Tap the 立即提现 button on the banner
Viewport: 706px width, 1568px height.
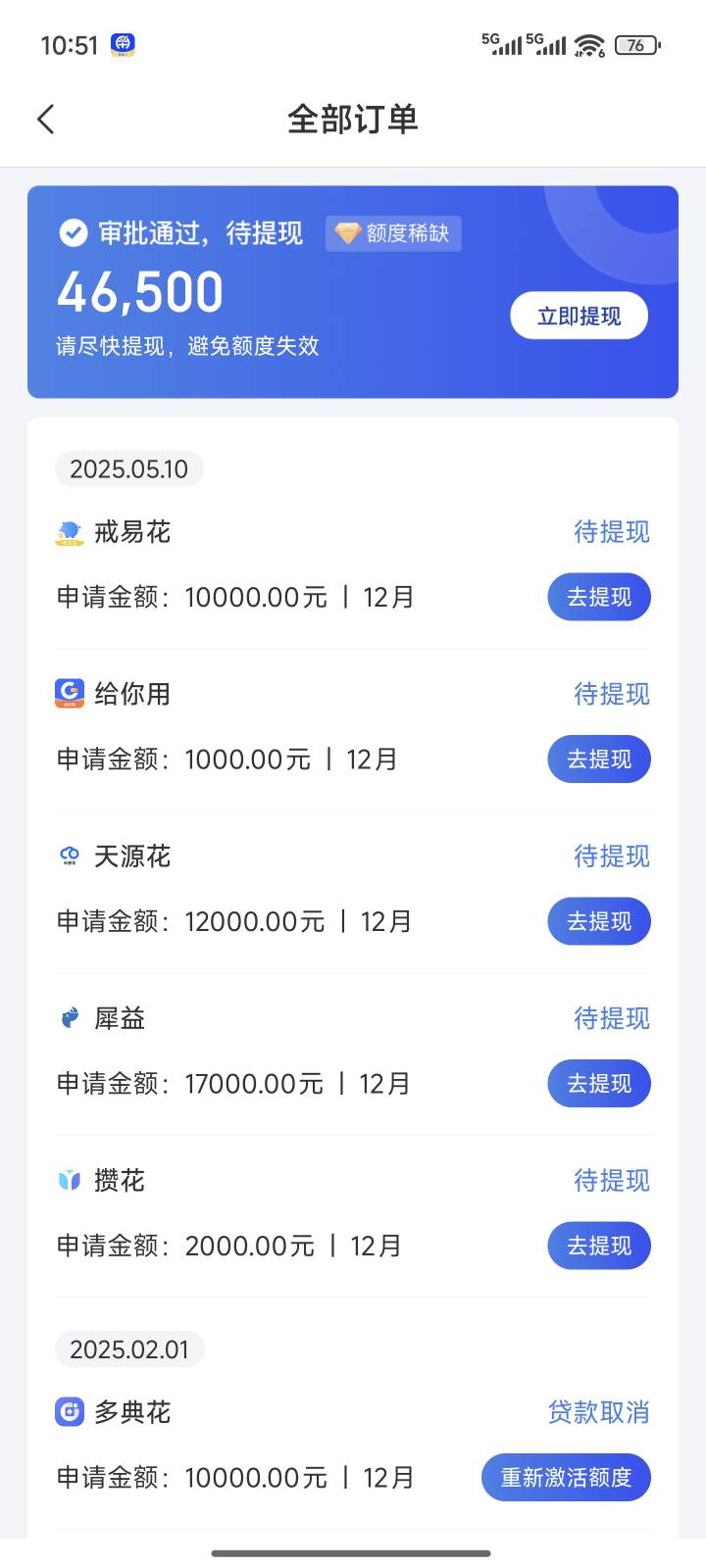coord(579,316)
